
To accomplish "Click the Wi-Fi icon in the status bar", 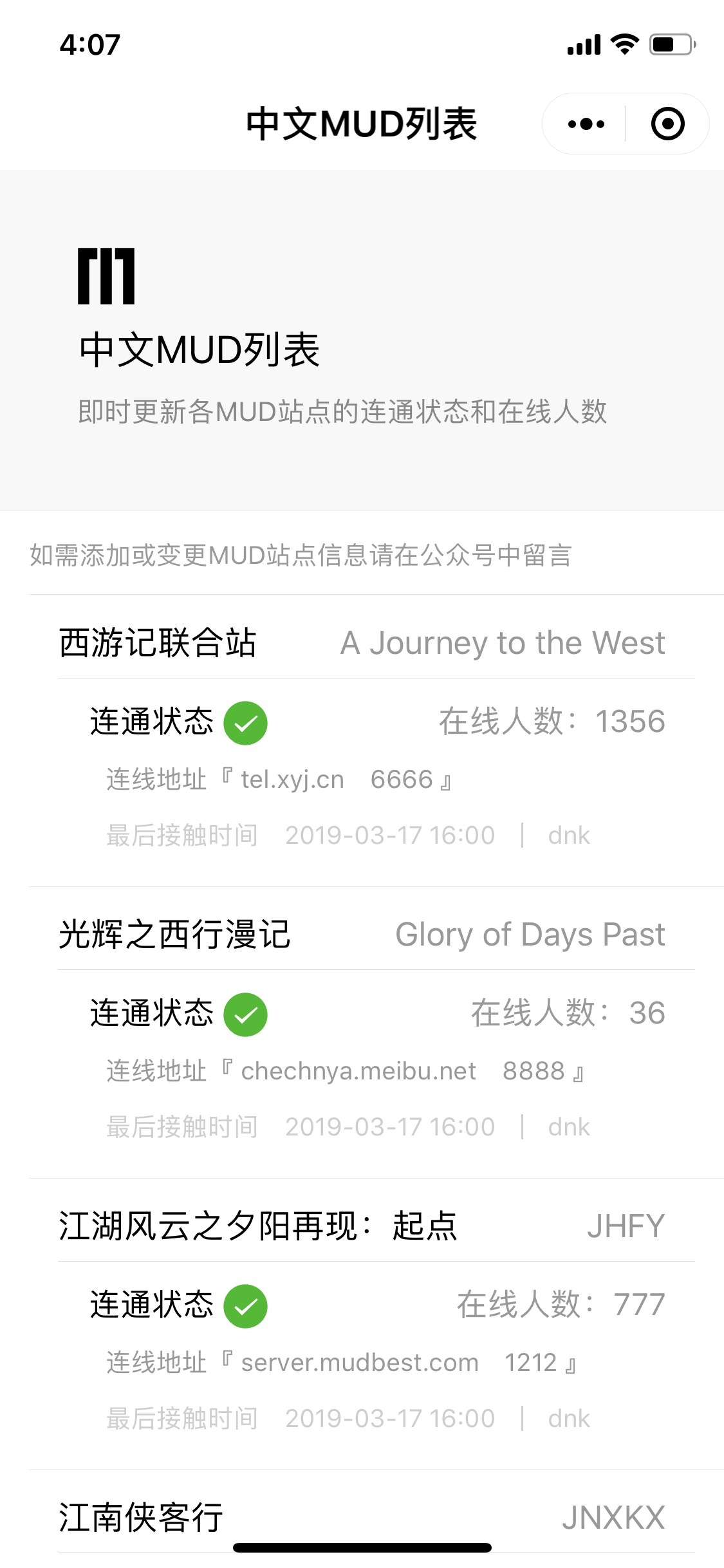I will 622,44.
